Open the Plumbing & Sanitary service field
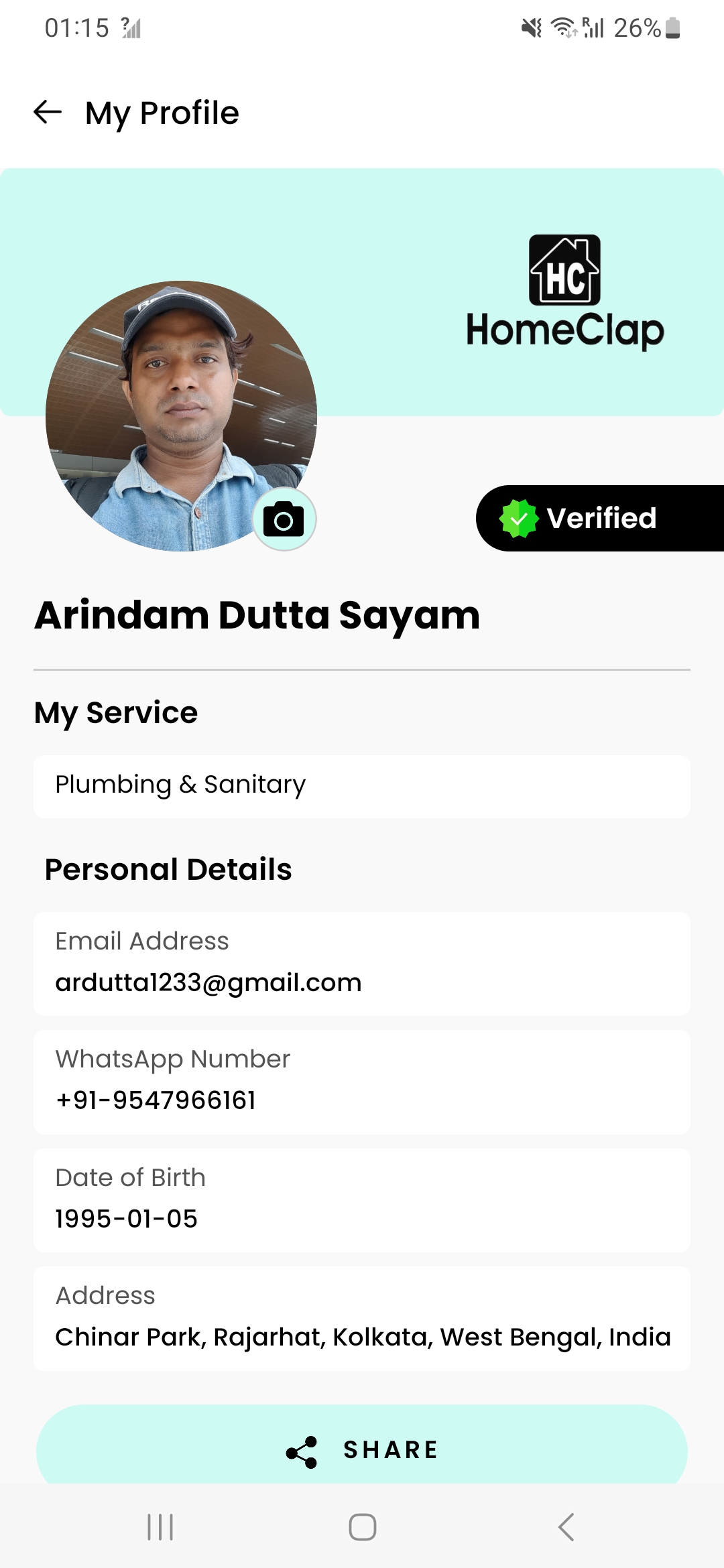The image size is (724, 1568). coord(362,786)
